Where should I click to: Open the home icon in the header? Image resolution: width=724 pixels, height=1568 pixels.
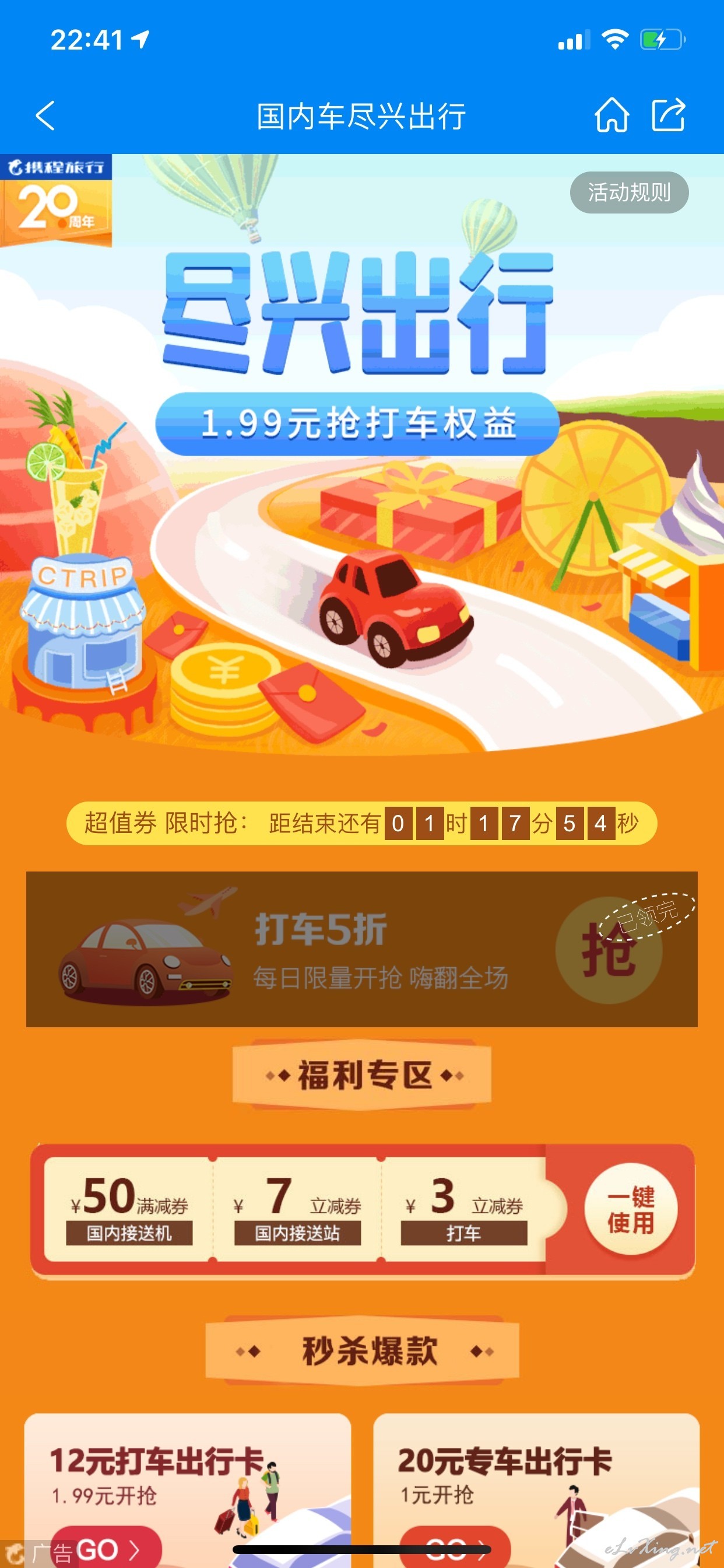pos(611,114)
